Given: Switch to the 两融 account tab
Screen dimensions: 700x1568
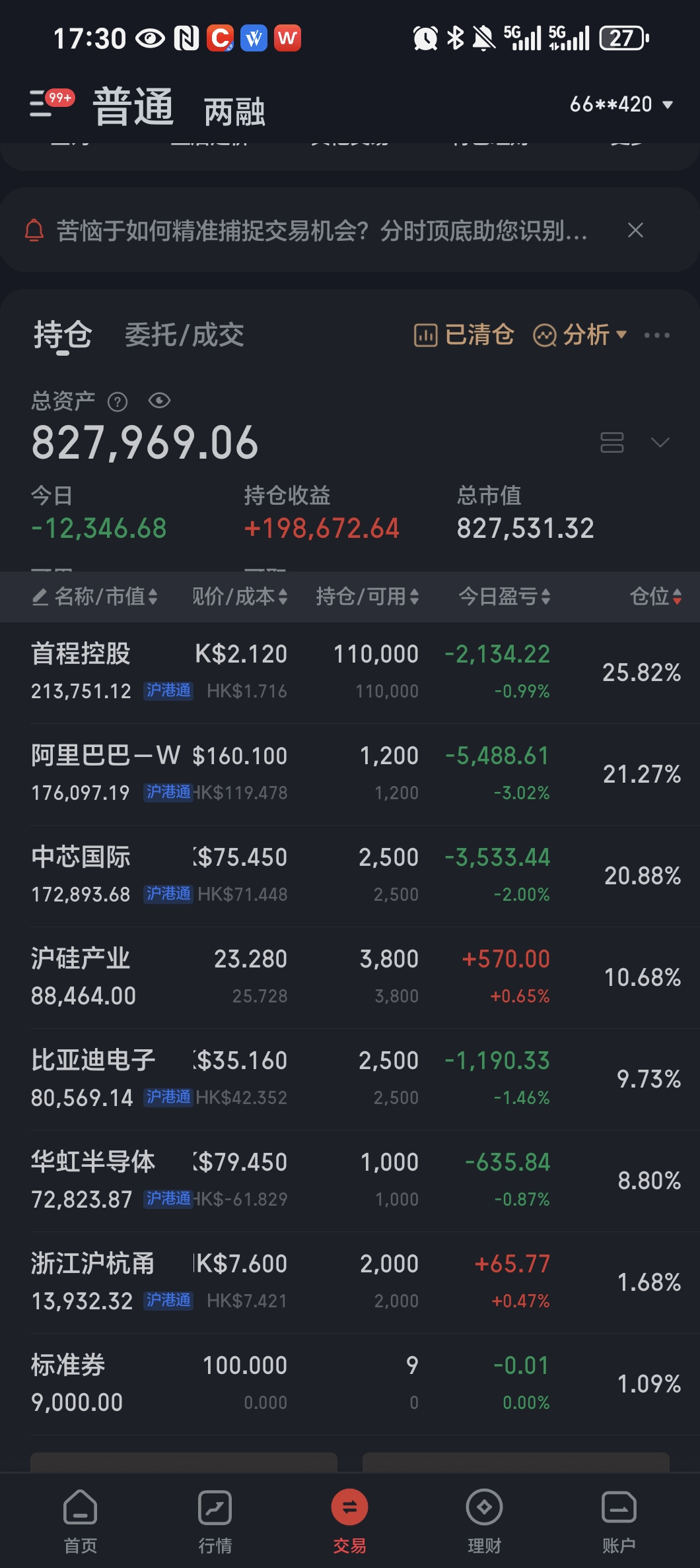Looking at the screenshot, I should click(x=234, y=111).
